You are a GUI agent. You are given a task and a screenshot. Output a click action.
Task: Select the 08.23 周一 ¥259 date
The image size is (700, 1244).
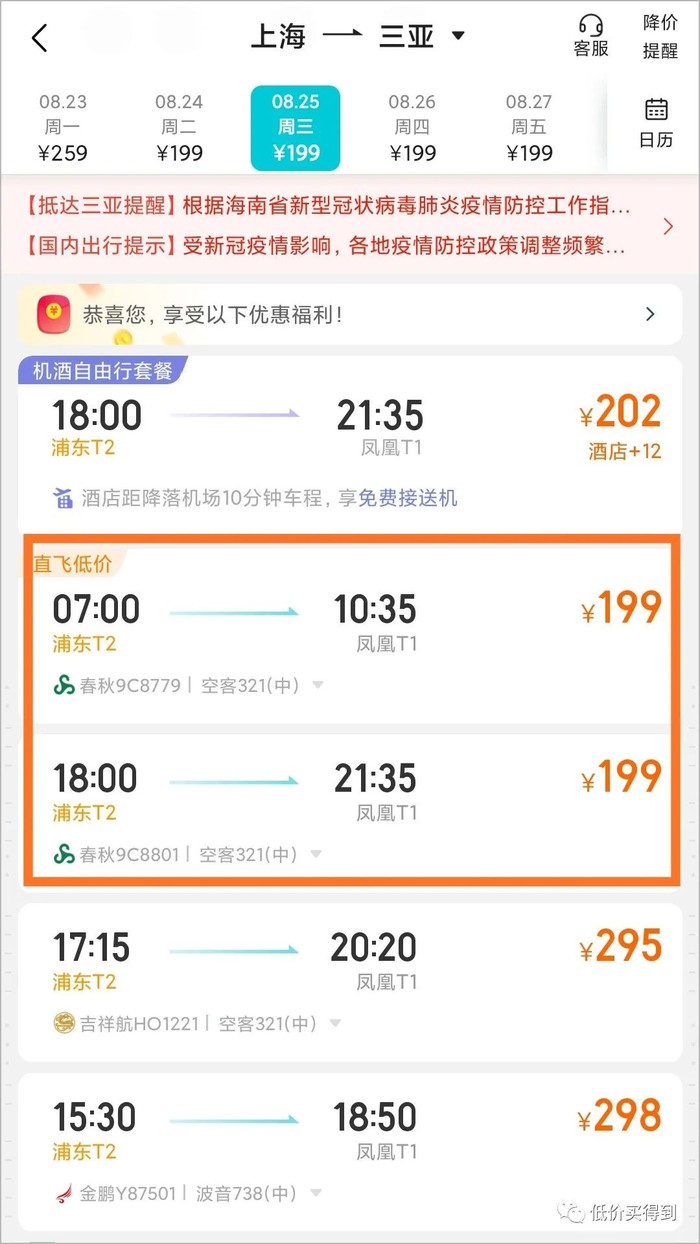(x=63, y=128)
